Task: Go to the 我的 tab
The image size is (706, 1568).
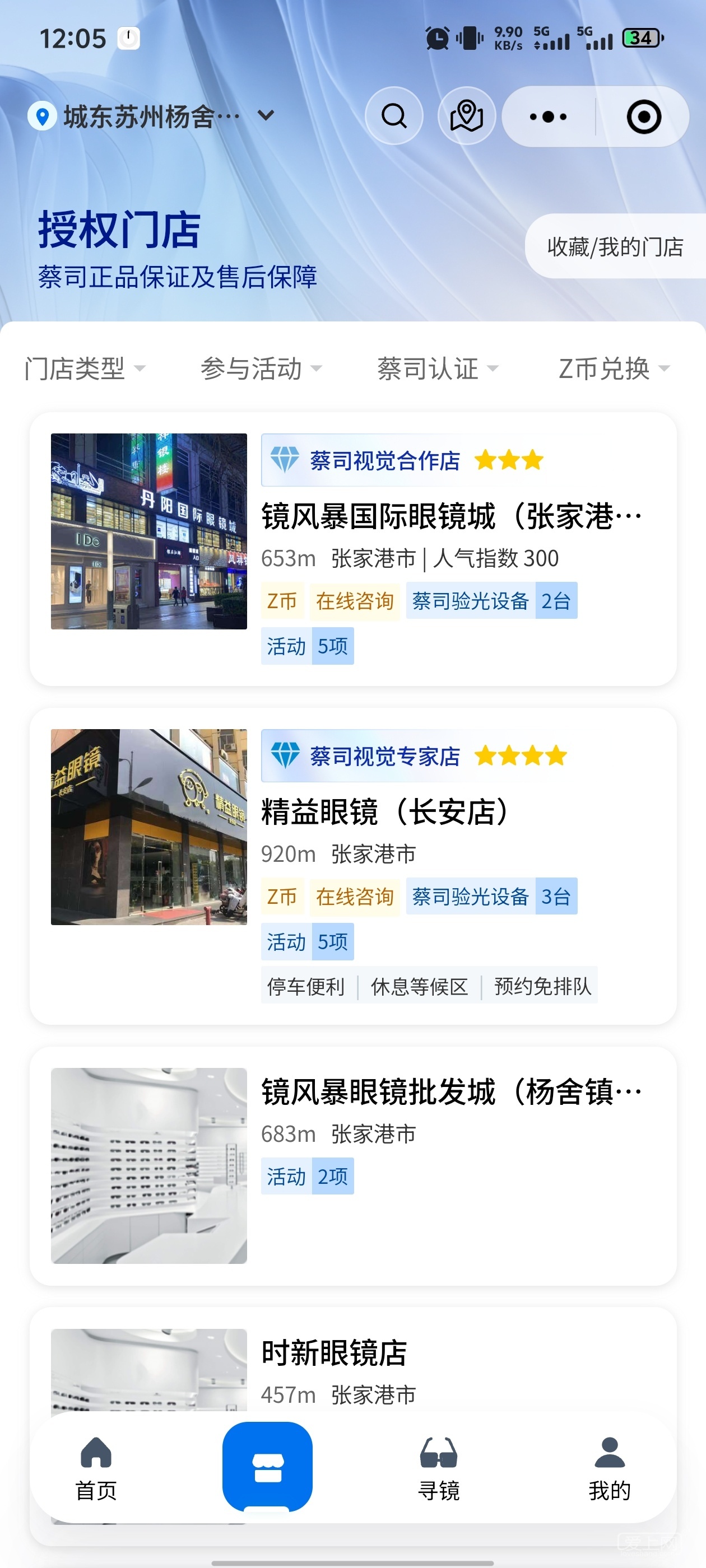Action: point(609,1468)
